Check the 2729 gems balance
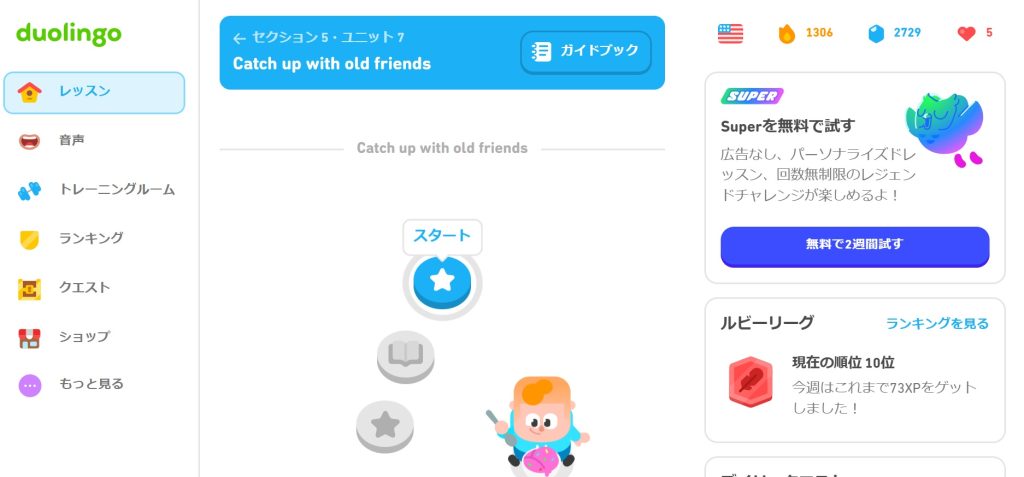This screenshot has height=477, width=1024. click(894, 33)
